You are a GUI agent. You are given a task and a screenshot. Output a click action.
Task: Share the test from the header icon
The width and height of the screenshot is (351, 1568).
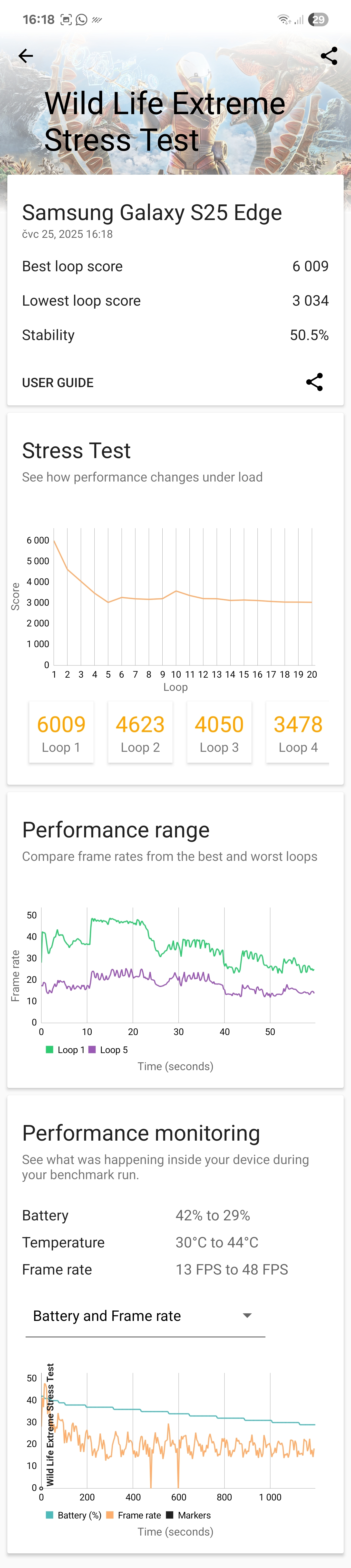pos(329,56)
